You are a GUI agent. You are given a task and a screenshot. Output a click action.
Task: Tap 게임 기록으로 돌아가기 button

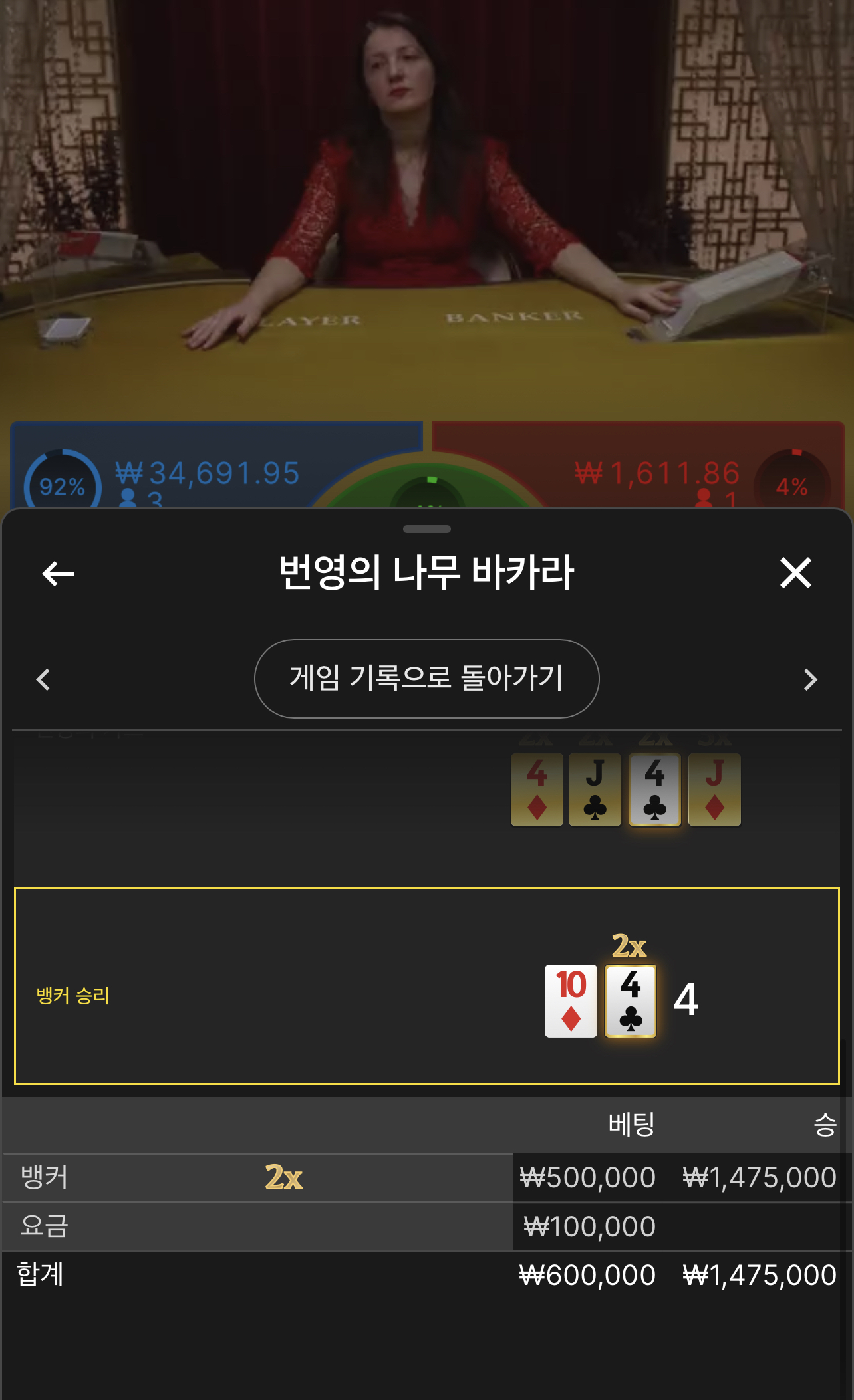tap(427, 679)
